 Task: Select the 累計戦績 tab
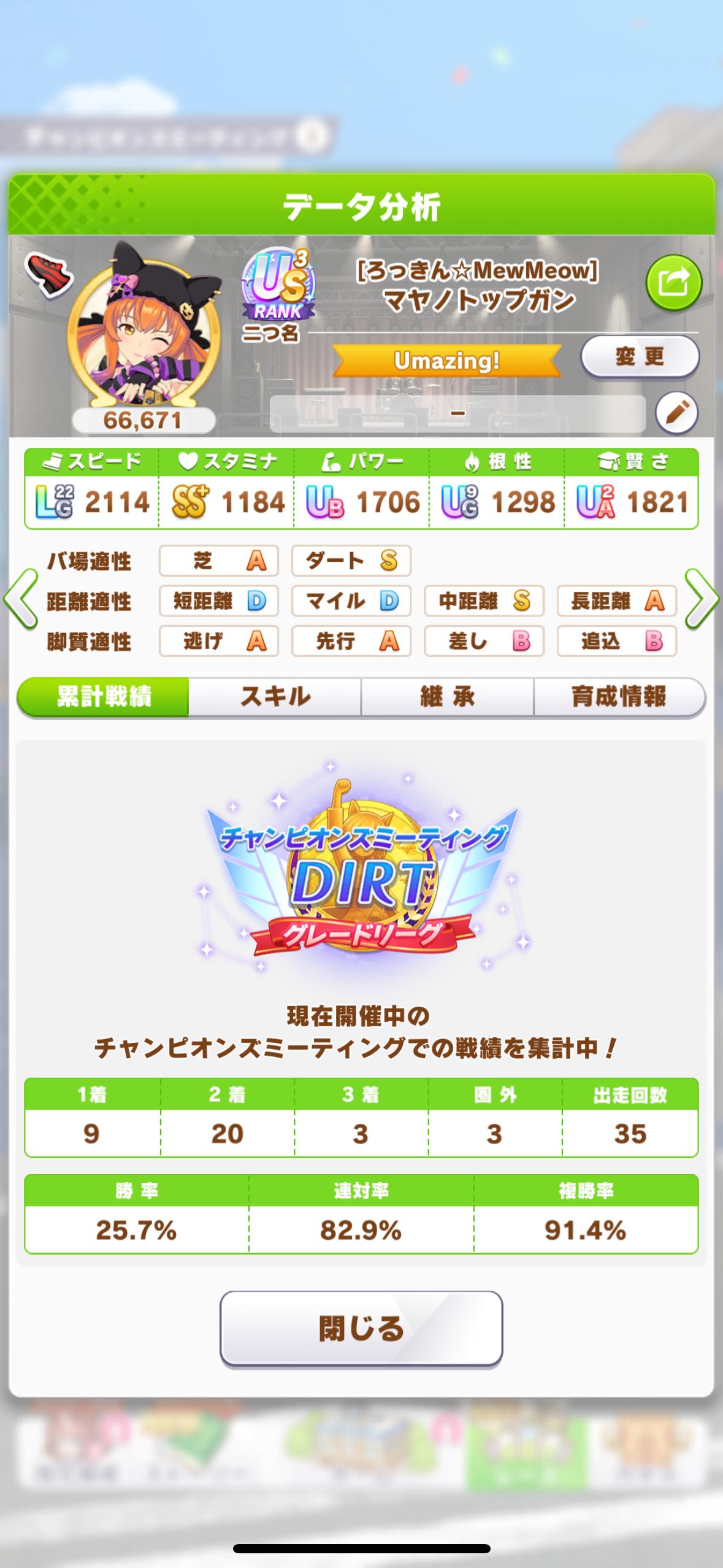click(103, 697)
